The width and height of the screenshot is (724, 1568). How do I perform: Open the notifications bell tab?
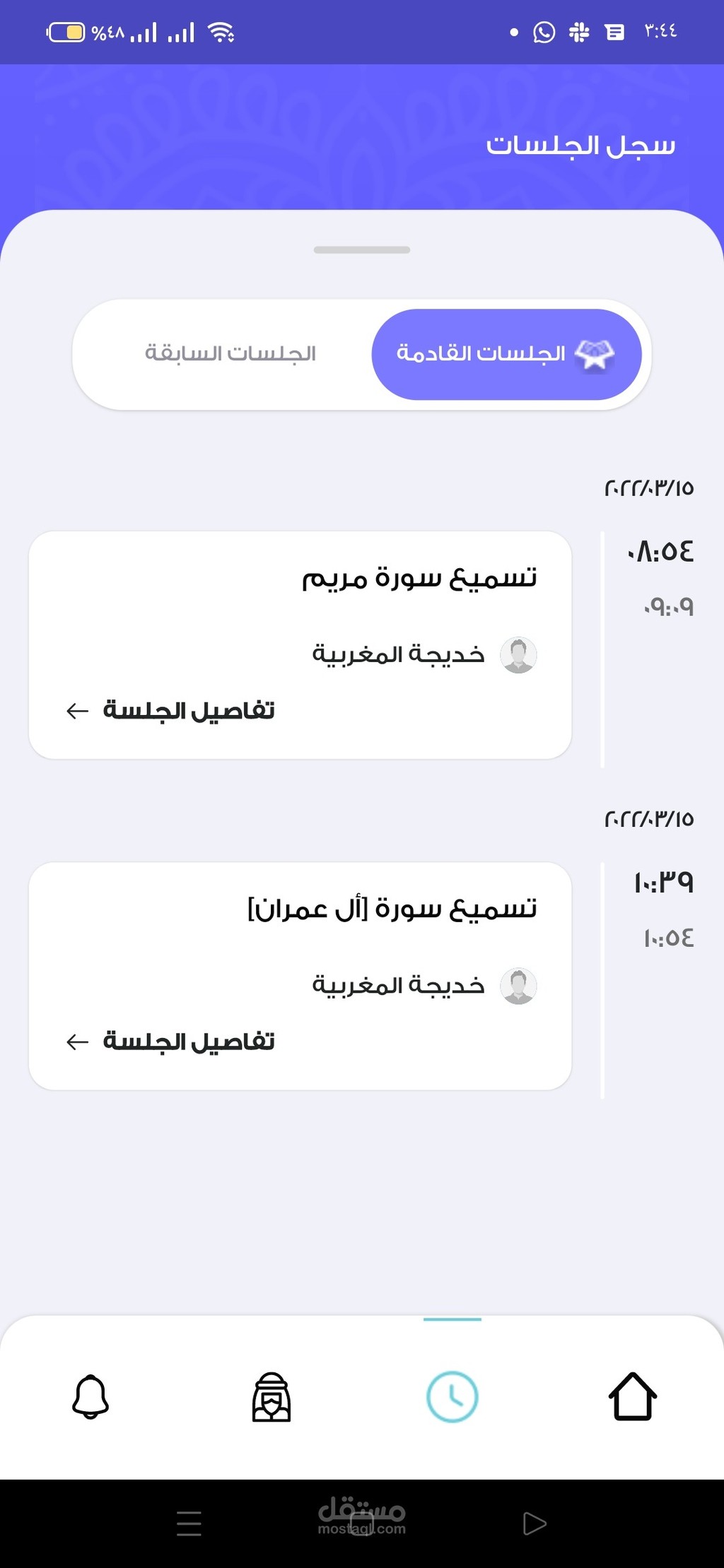coord(90,1396)
